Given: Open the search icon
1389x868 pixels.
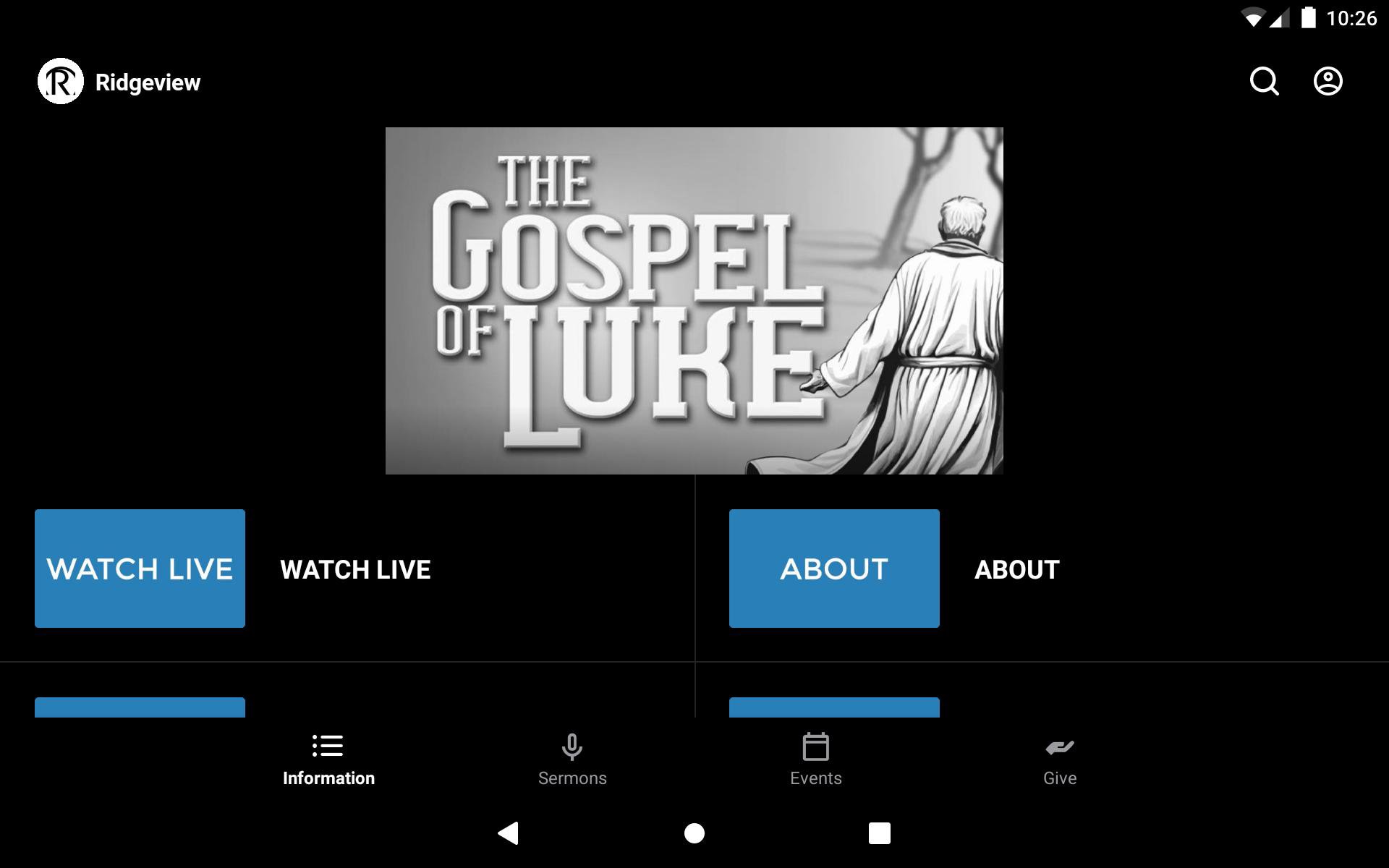Looking at the screenshot, I should coord(1264,82).
